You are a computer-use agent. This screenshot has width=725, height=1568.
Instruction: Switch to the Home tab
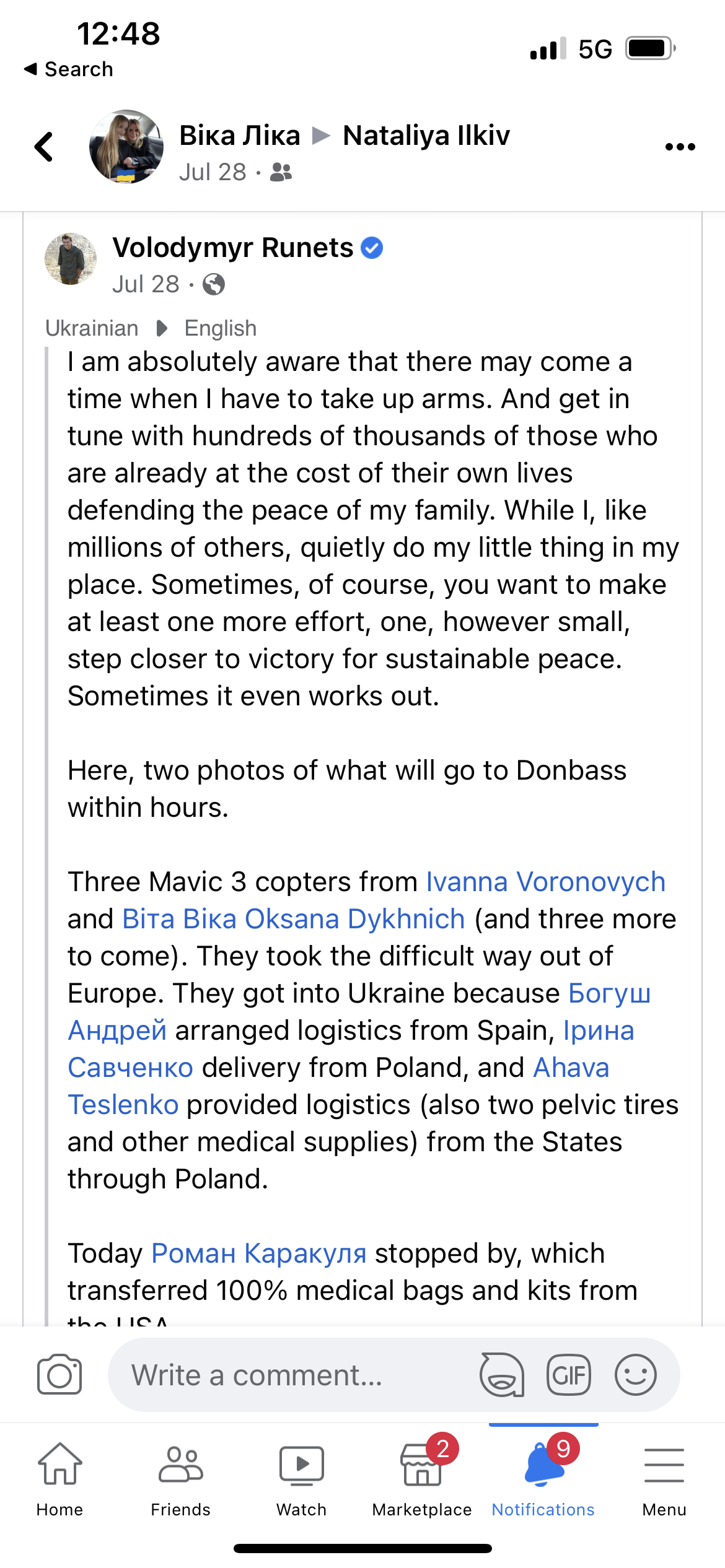tap(60, 1479)
